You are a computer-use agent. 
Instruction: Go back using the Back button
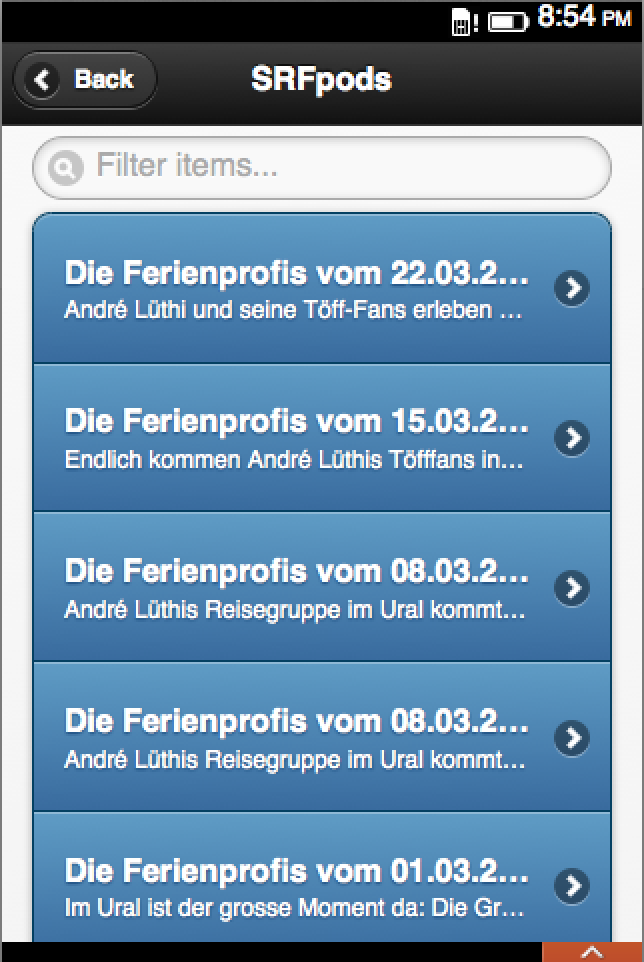pyautogui.click(x=85, y=80)
